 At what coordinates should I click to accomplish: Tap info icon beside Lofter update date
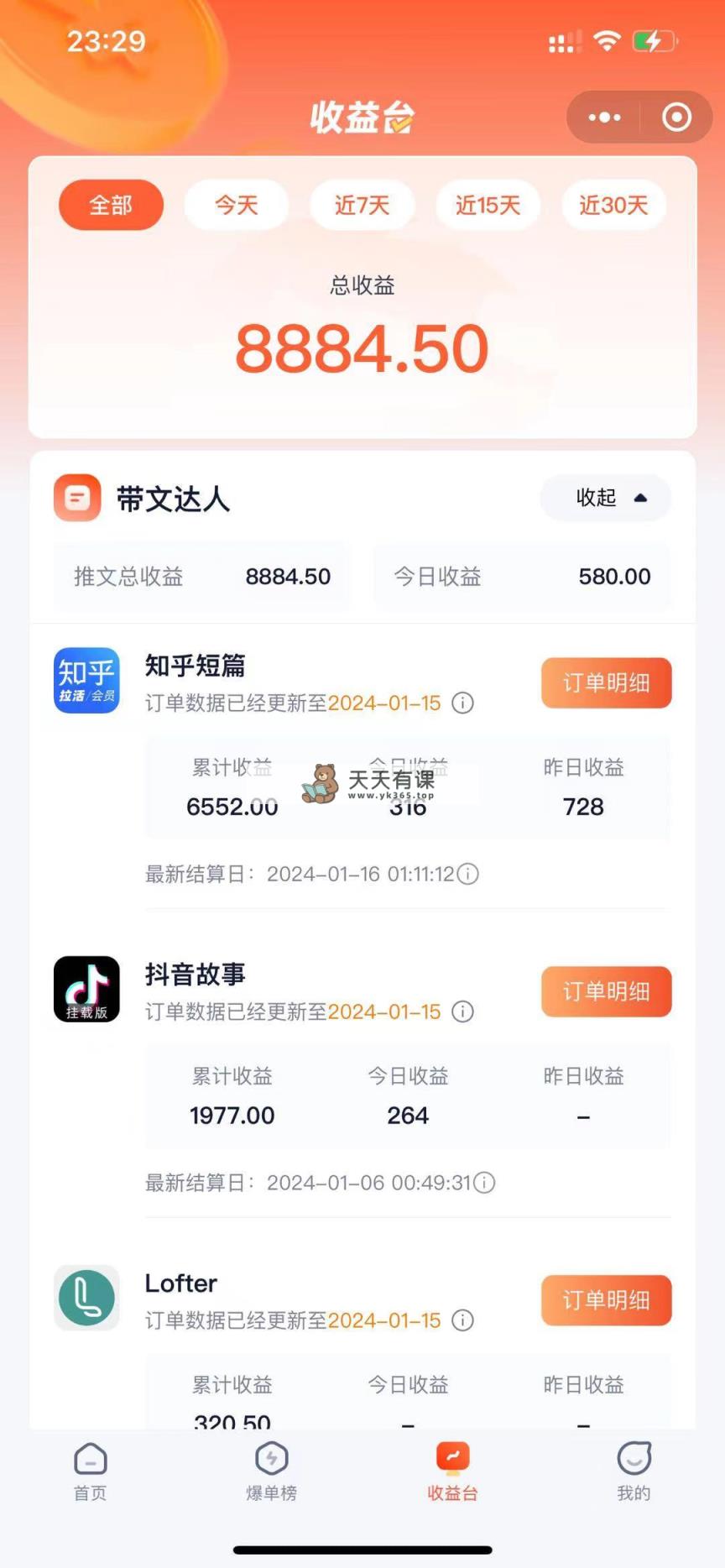click(x=462, y=1320)
